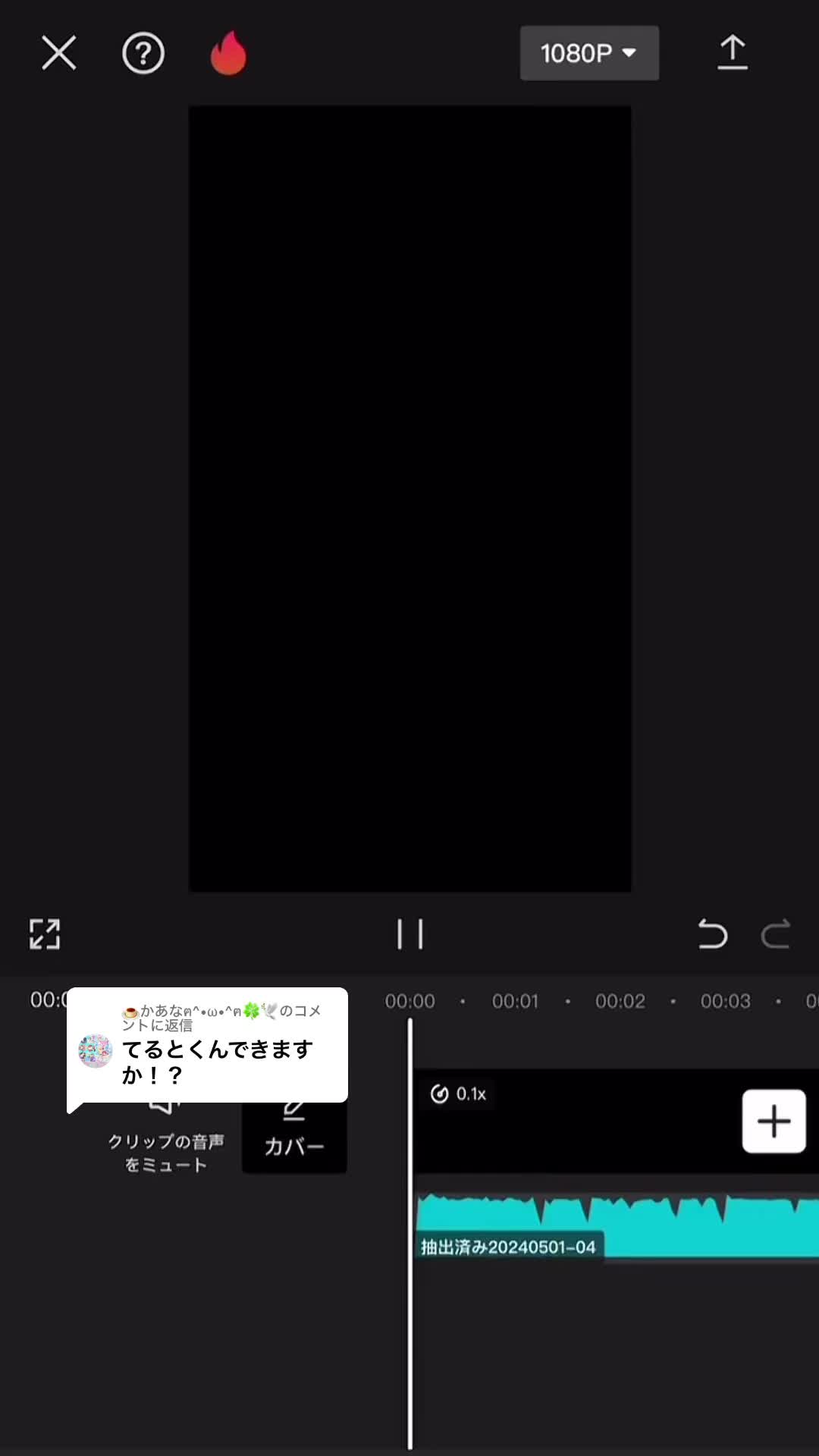The width and height of the screenshot is (819, 1456).
Task: Expand preview to fullscreen
Action: (x=45, y=934)
